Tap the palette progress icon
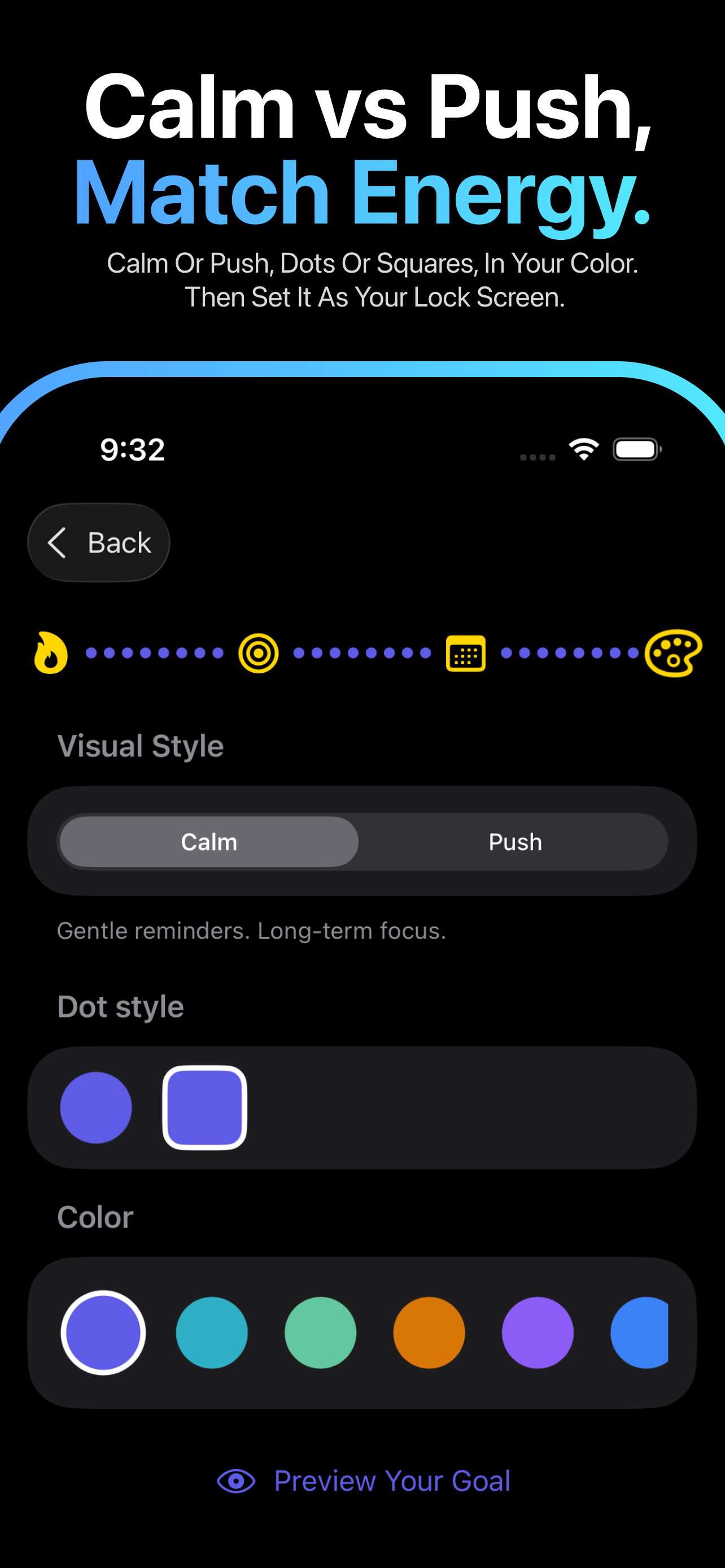The width and height of the screenshot is (725, 1568). [673, 652]
